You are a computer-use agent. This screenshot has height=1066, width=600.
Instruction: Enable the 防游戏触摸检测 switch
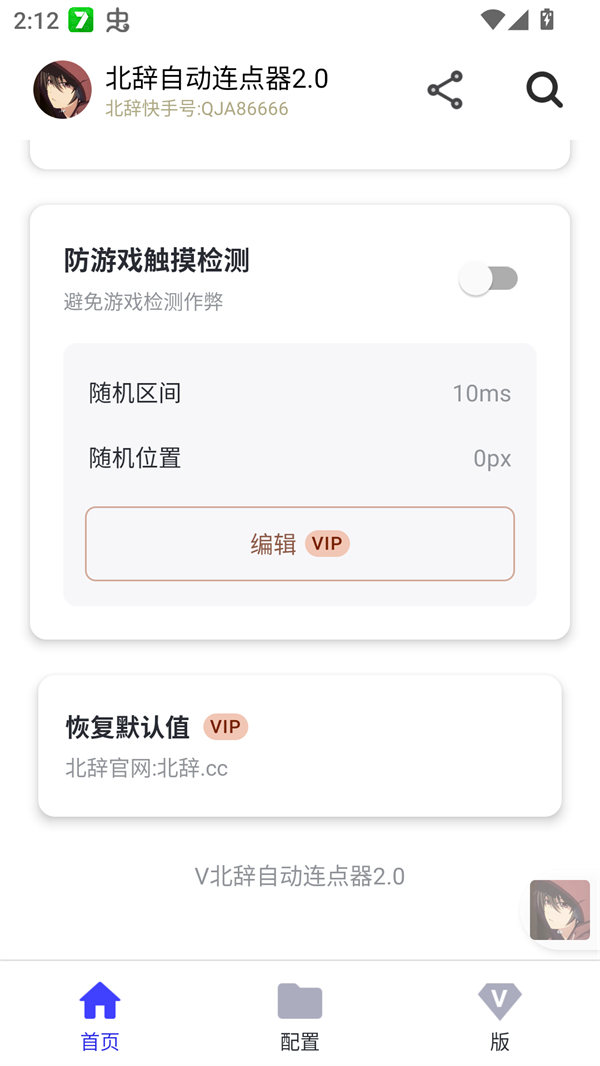pyautogui.click(x=489, y=278)
